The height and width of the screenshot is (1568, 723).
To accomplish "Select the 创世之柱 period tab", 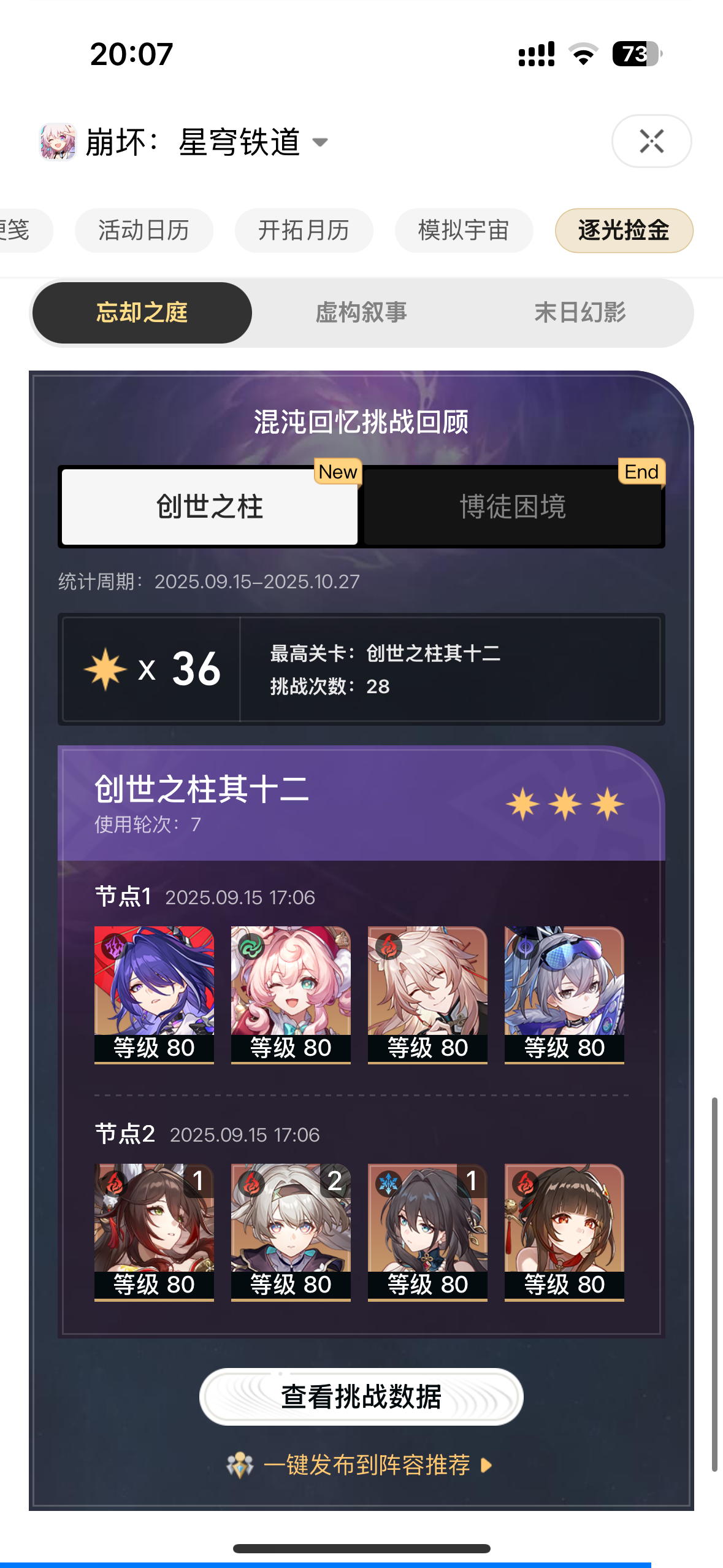I will [x=210, y=507].
